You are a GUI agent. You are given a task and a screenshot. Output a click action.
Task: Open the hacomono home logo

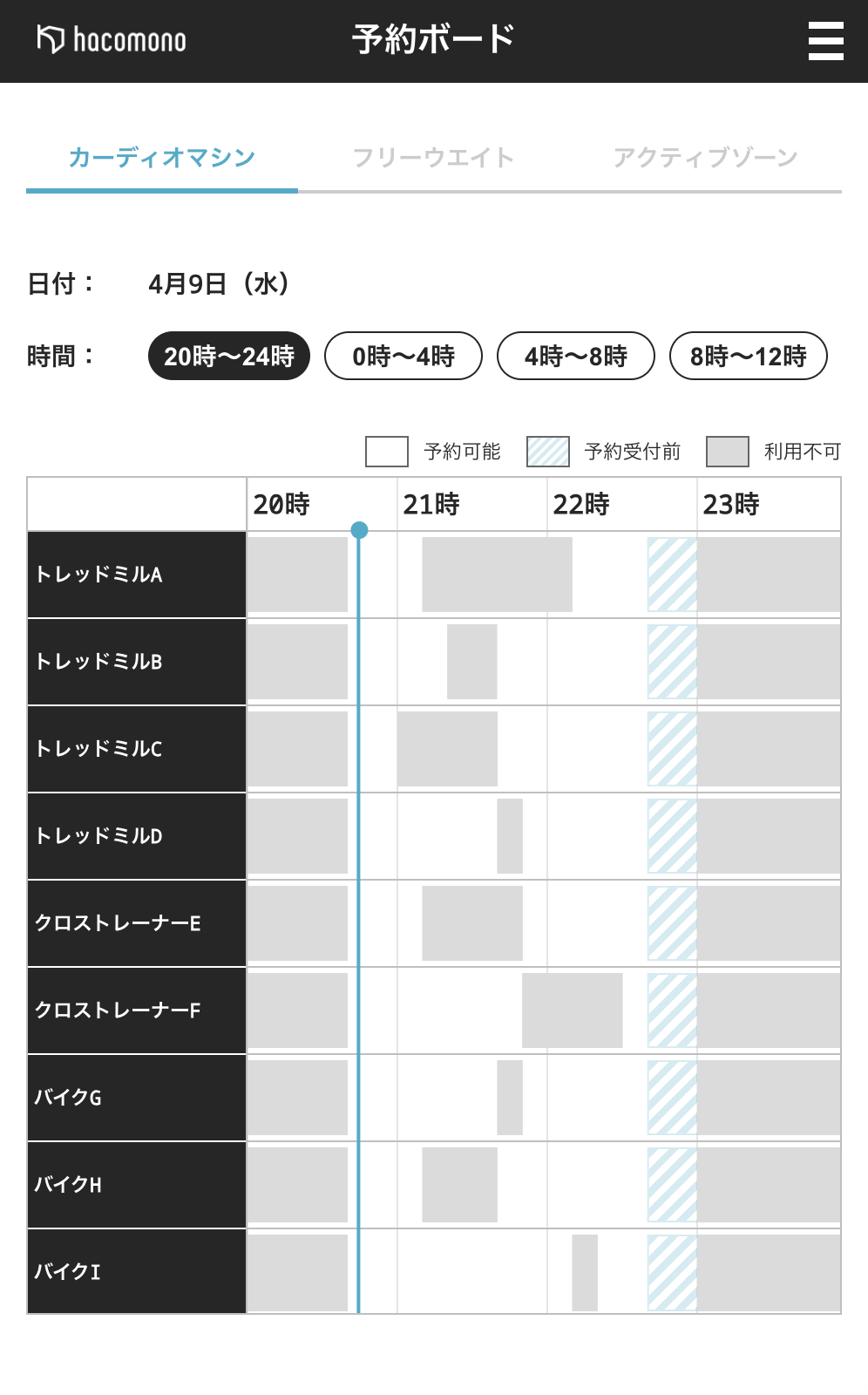coord(112,40)
